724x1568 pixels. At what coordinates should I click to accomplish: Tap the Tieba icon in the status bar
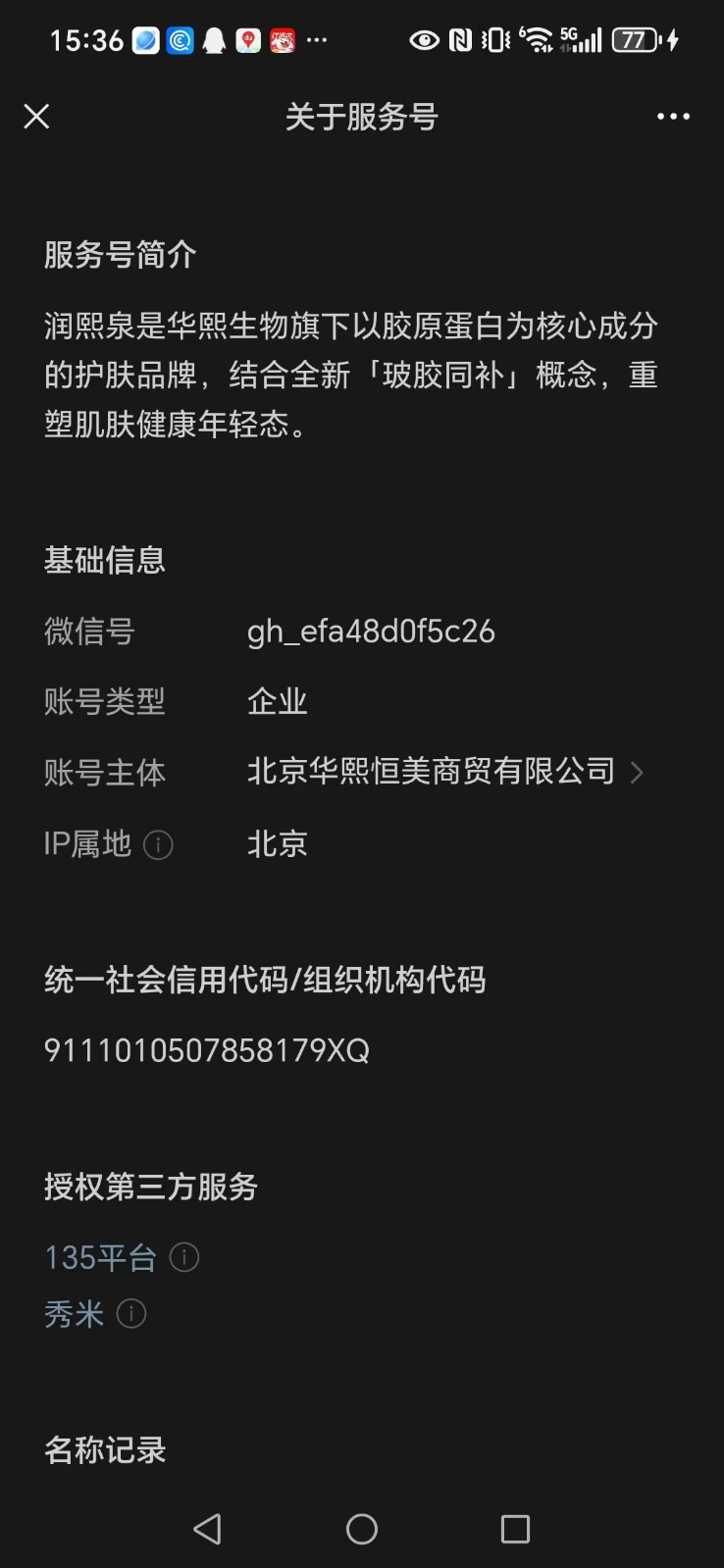pyautogui.click(x=283, y=41)
